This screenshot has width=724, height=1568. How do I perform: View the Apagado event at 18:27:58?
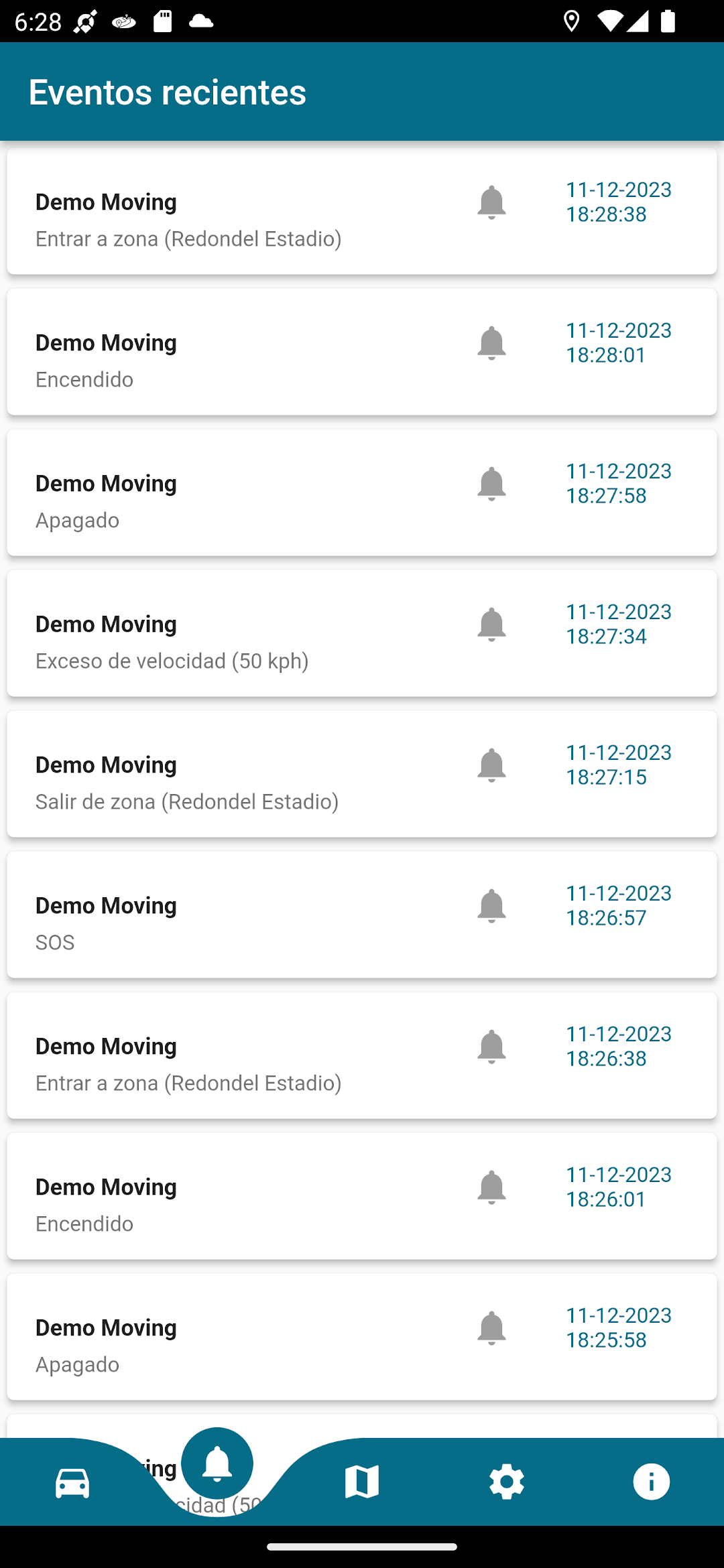point(362,493)
